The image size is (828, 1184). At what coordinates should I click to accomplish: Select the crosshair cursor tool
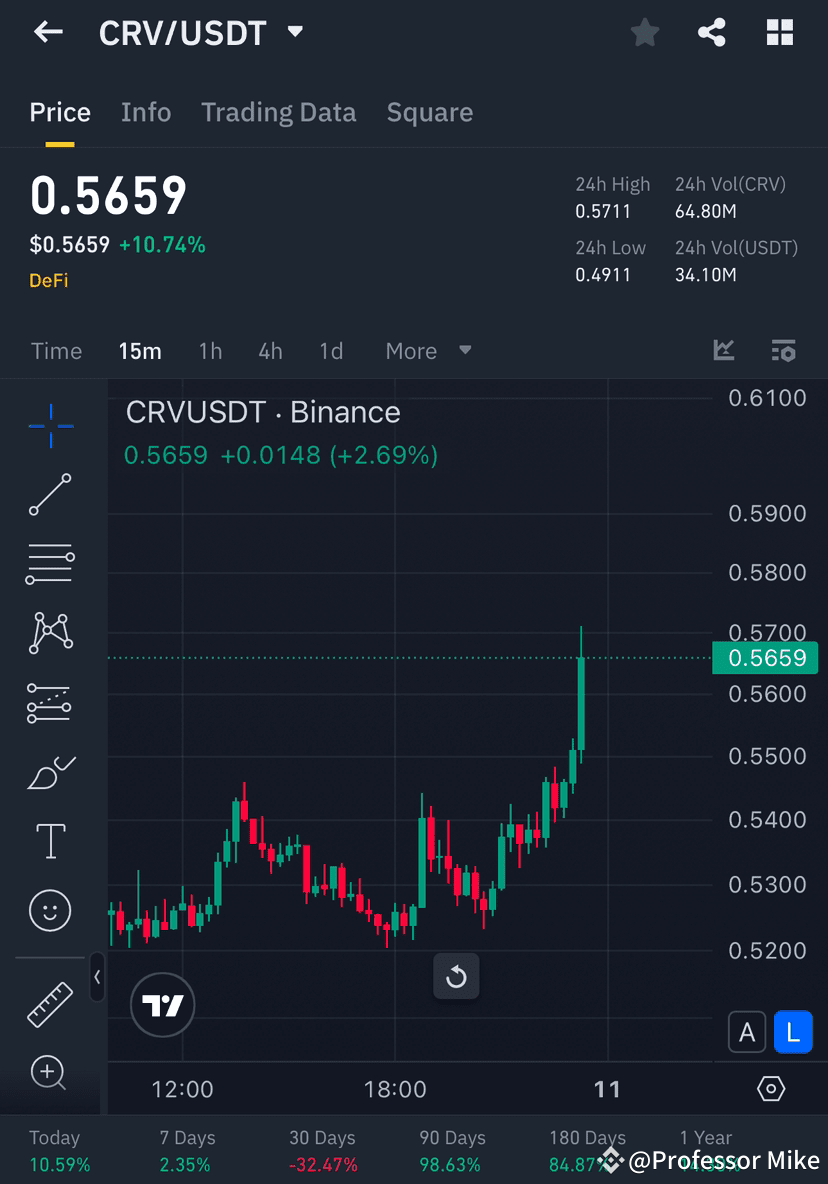[50, 425]
